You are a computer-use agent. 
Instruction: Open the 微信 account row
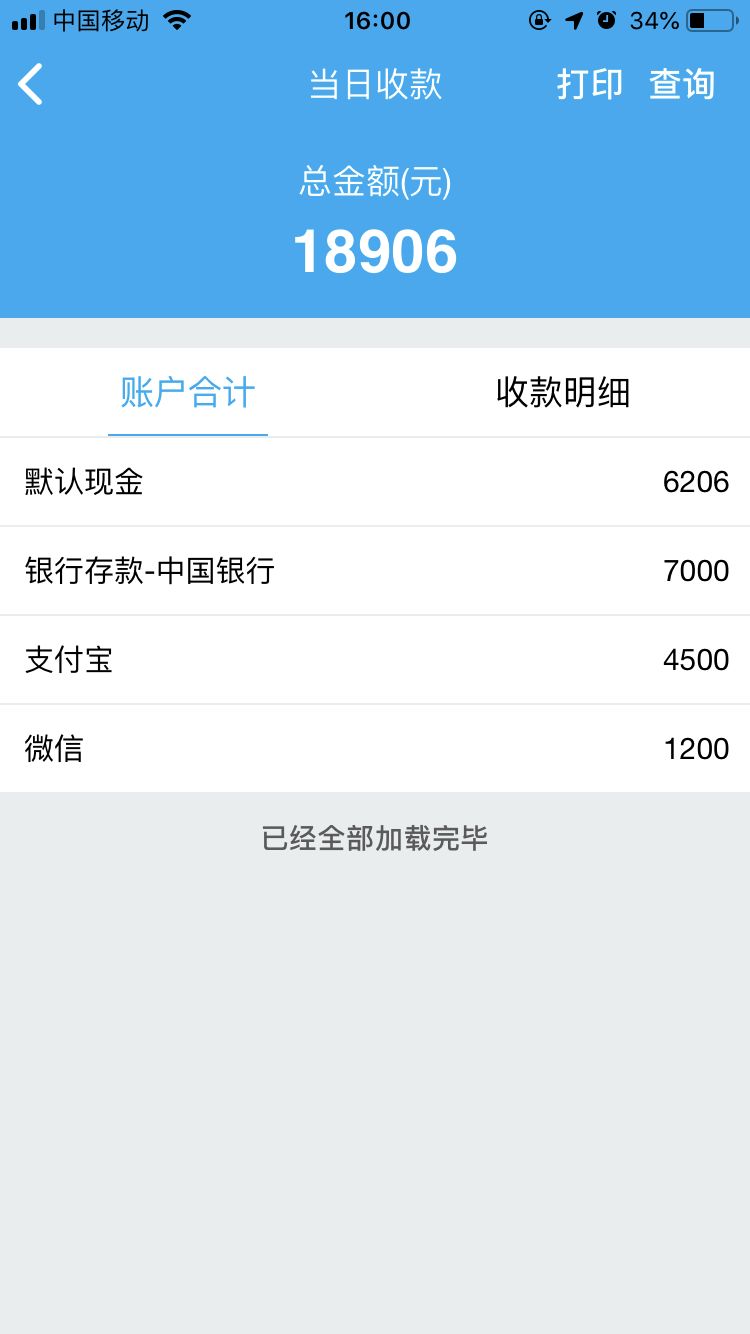coord(375,749)
